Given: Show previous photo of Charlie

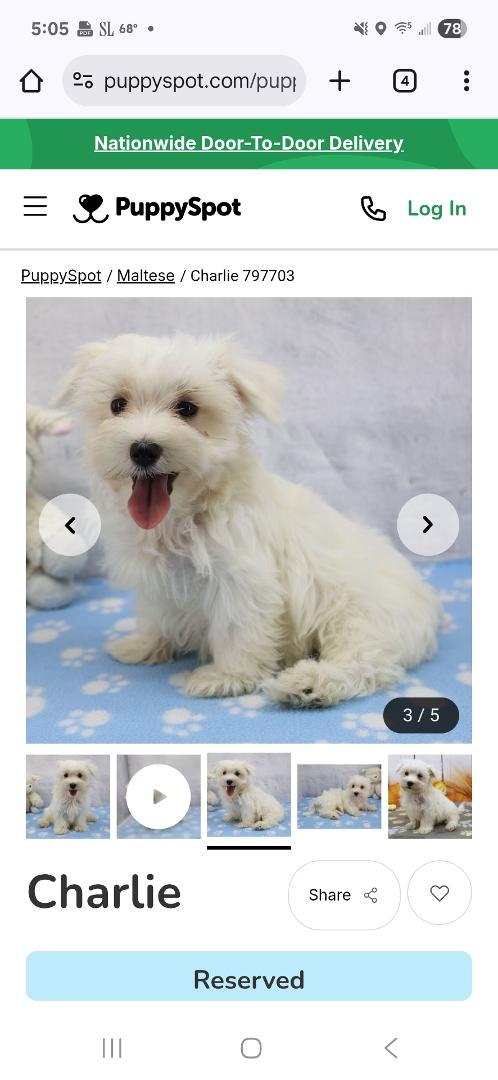Looking at the screenshot, I should tap(70, 525).
